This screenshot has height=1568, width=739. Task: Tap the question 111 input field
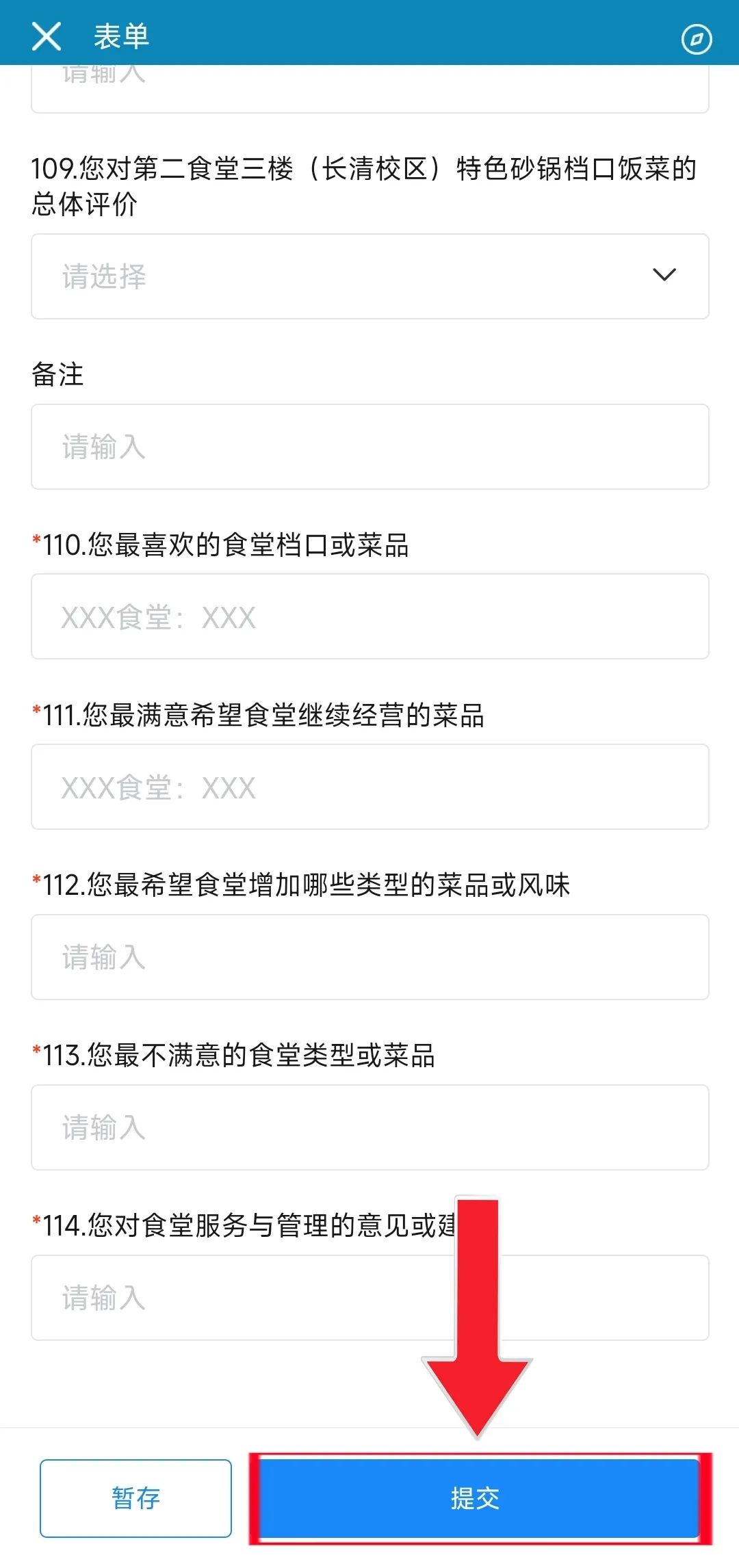coord(369,787)
